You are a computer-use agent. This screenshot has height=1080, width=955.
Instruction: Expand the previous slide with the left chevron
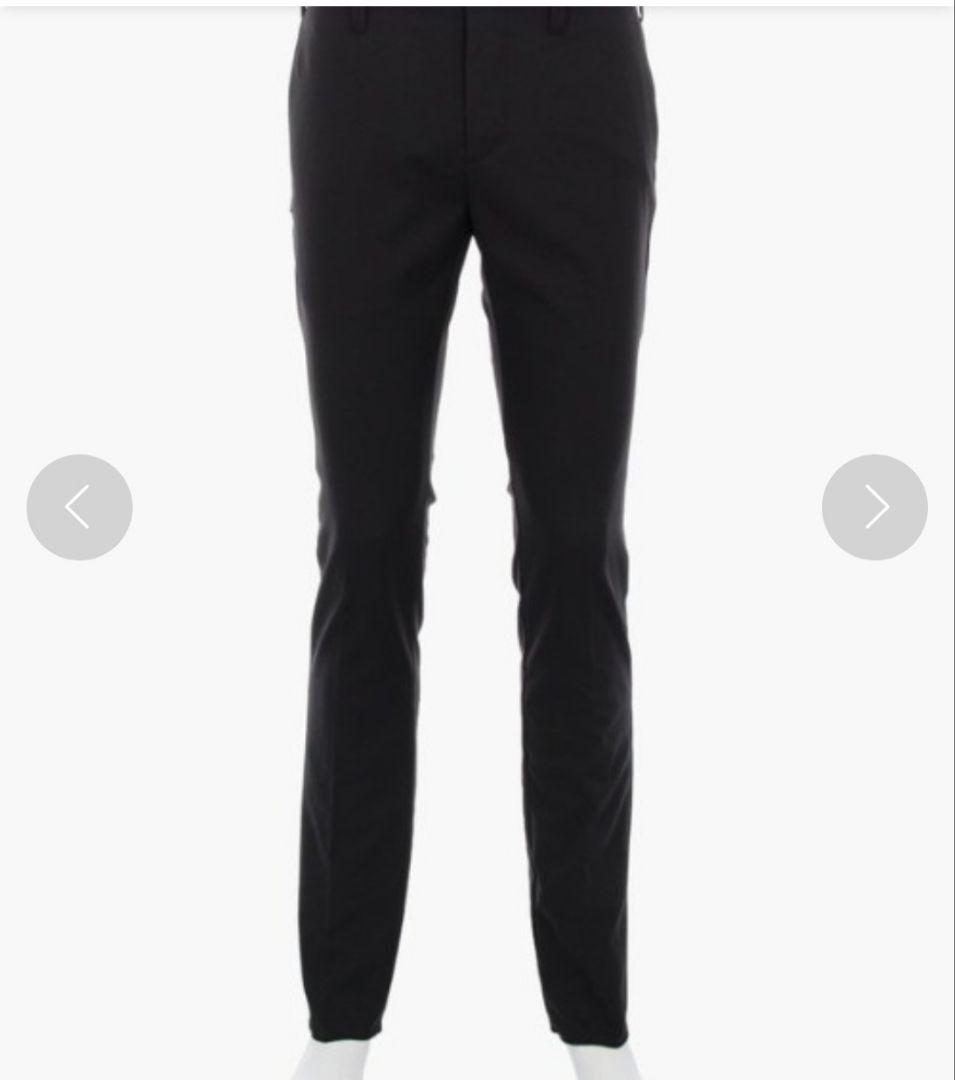click(x=79, y=507)
